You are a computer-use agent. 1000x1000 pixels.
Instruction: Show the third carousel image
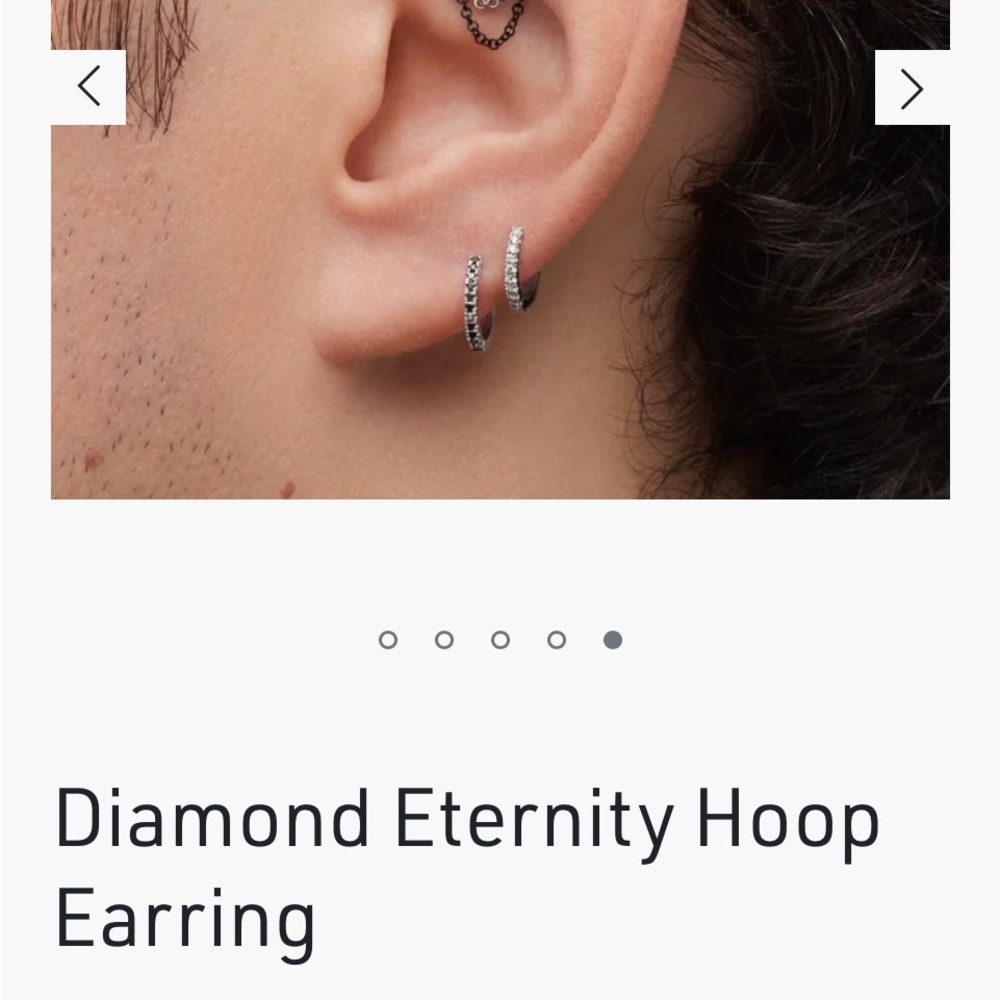click(501, 640)
